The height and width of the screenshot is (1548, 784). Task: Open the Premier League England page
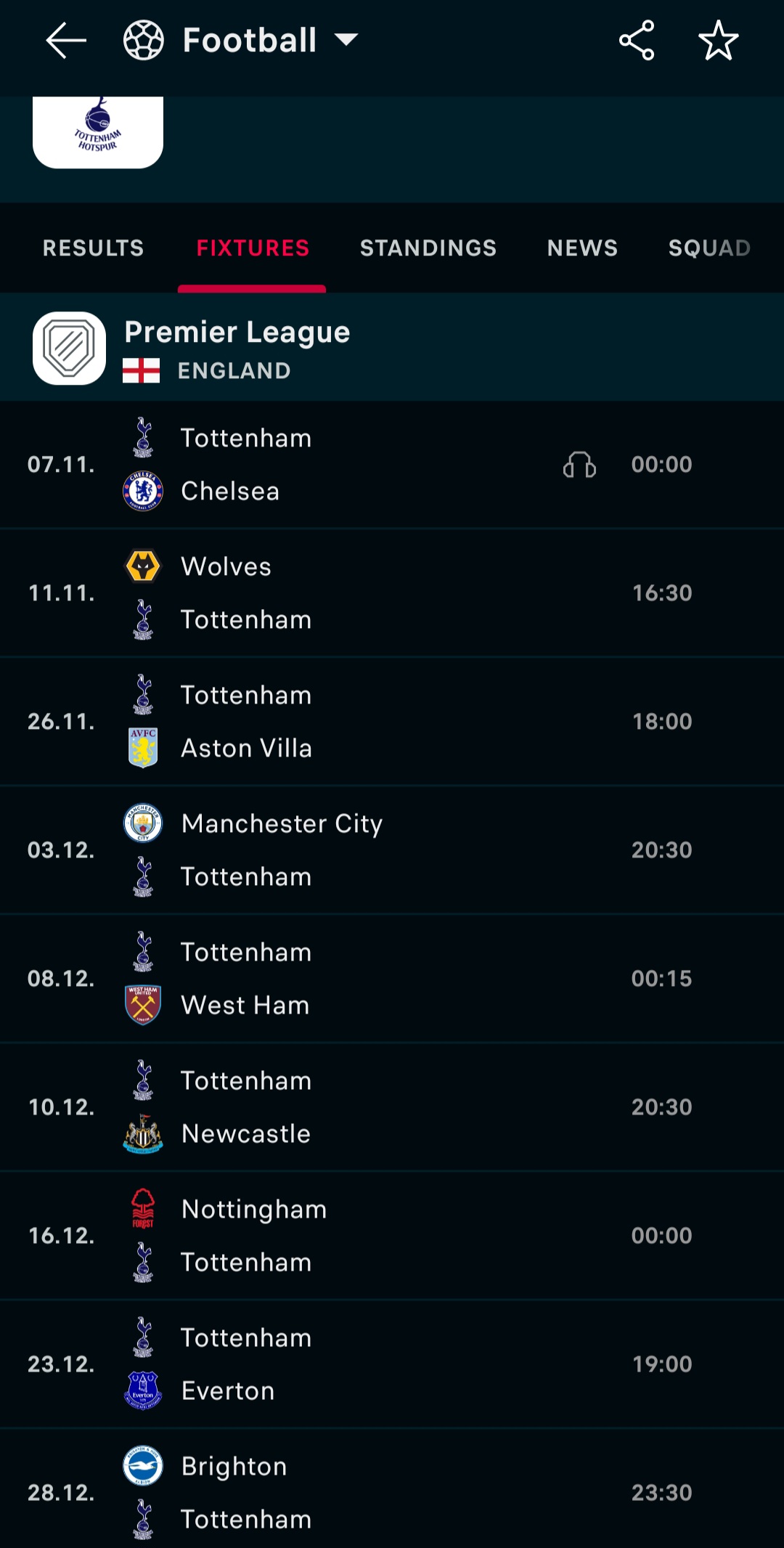coord(237,347)
